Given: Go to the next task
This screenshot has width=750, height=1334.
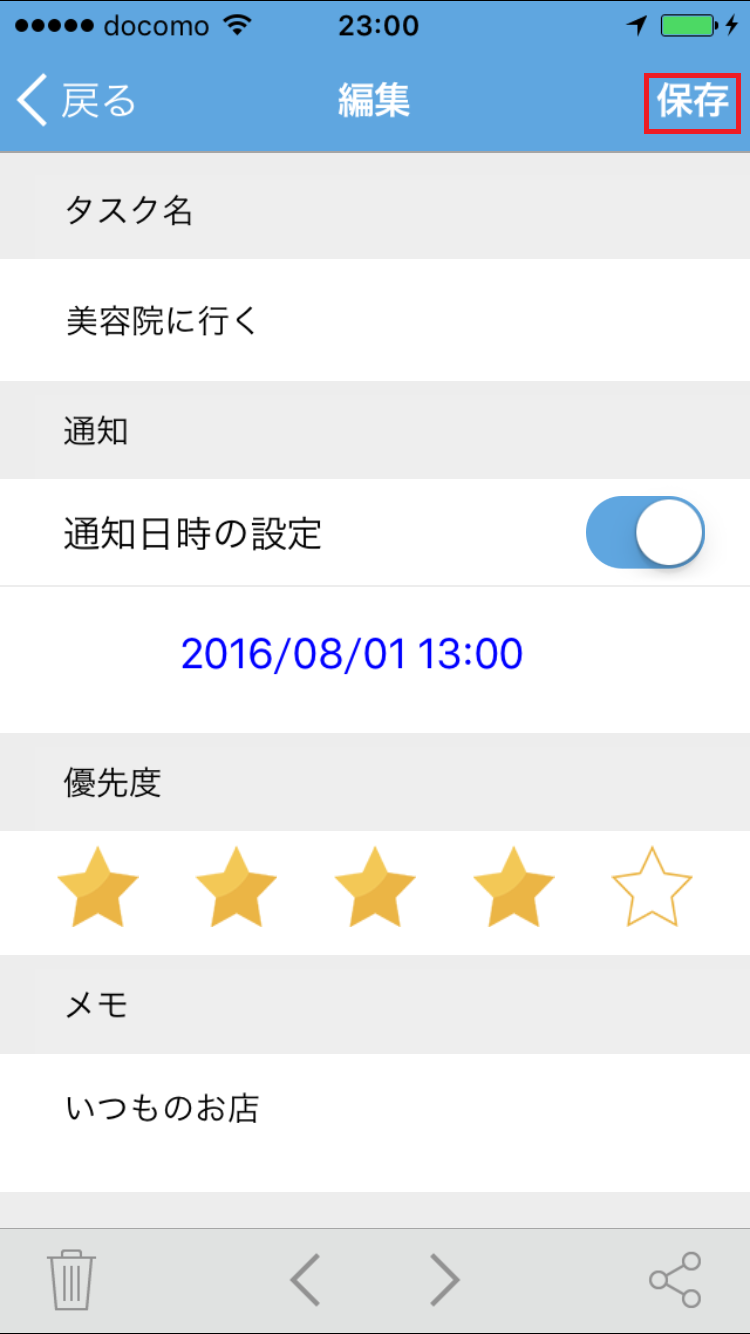Looking at the screenshot, I should [444, 1279].
